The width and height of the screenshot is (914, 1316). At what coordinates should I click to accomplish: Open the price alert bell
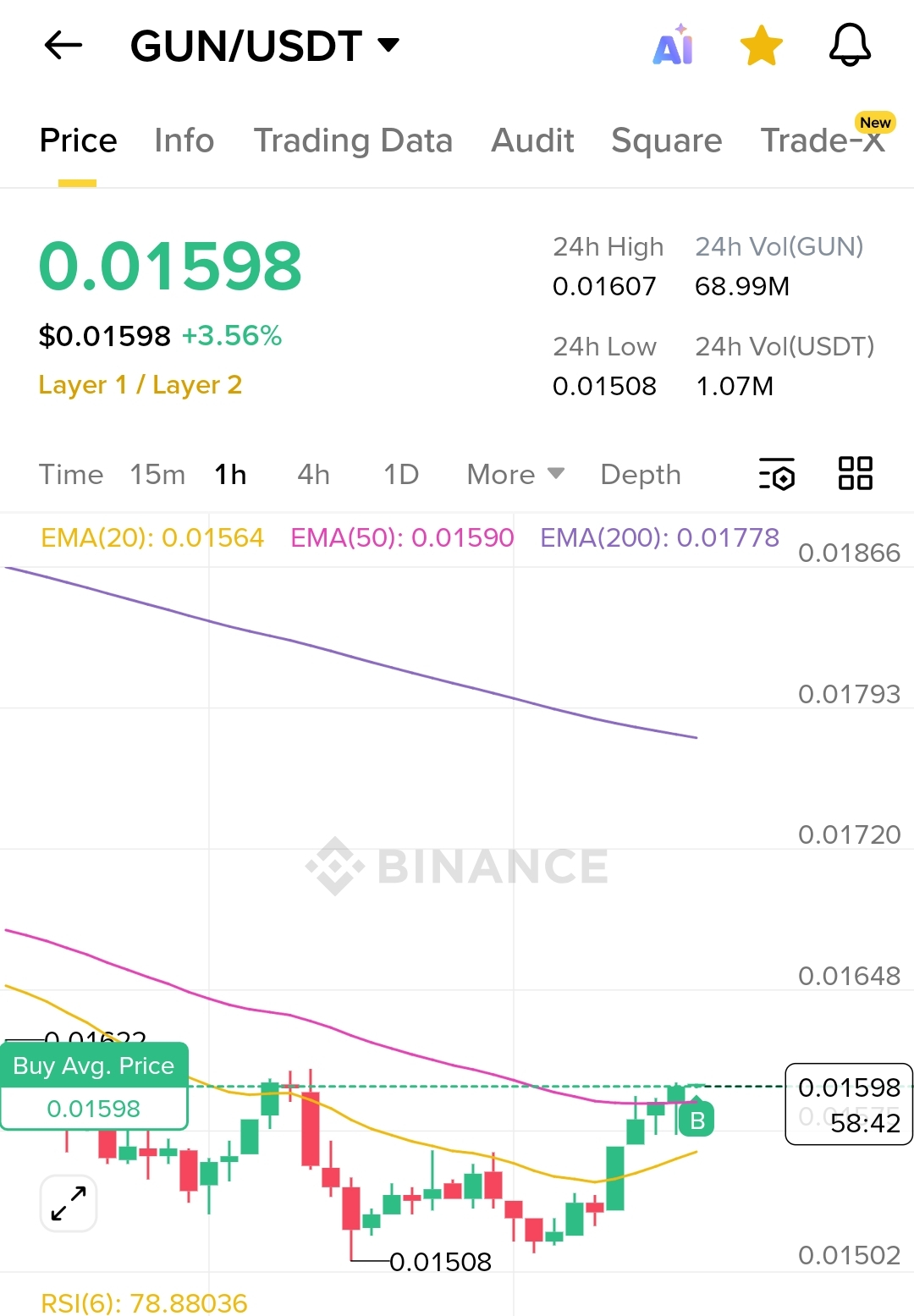850,46
